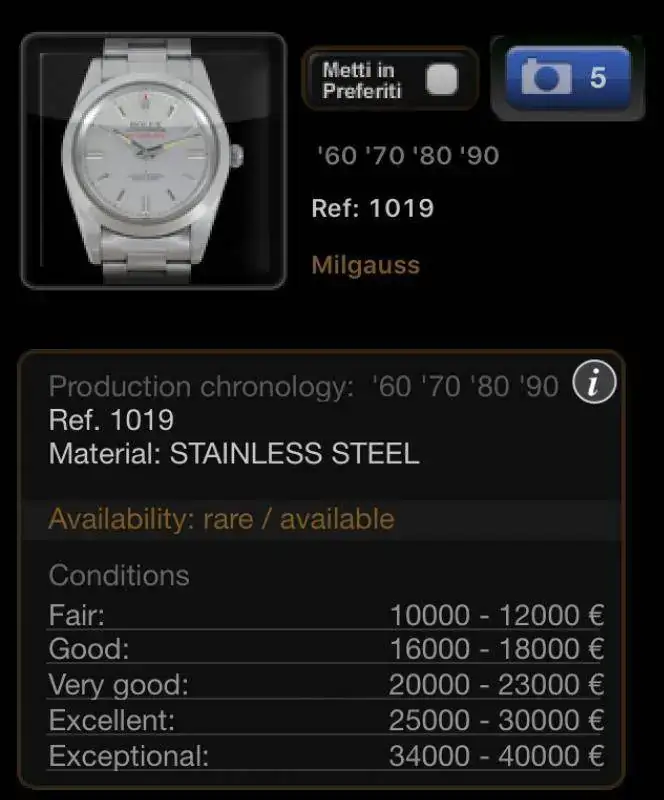This screenshot has width=664, height=800.
Task: Enlarge the Milgauss watch thumbnail
Action: click(x=154, y=162)
